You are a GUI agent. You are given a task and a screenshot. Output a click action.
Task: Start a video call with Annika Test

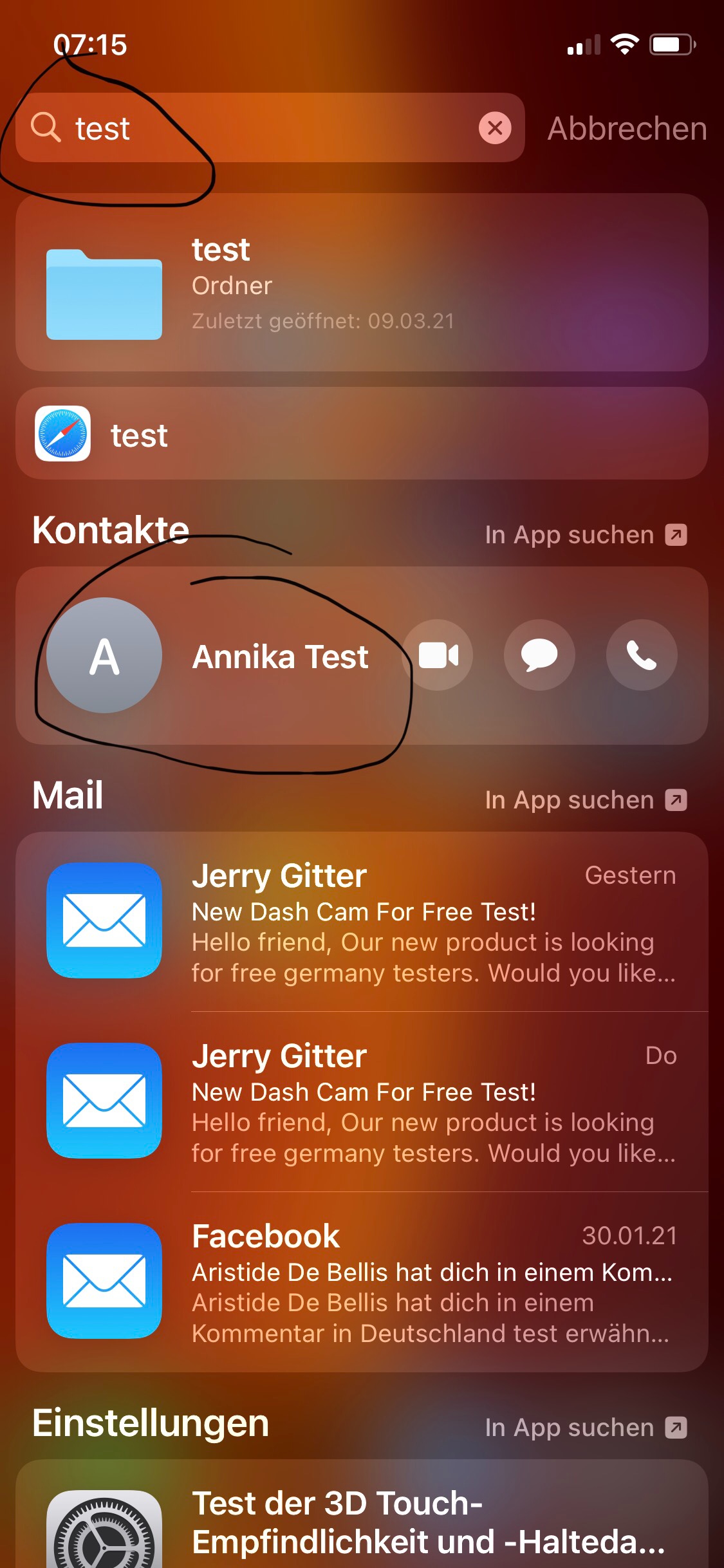click(x=438, y=655)
